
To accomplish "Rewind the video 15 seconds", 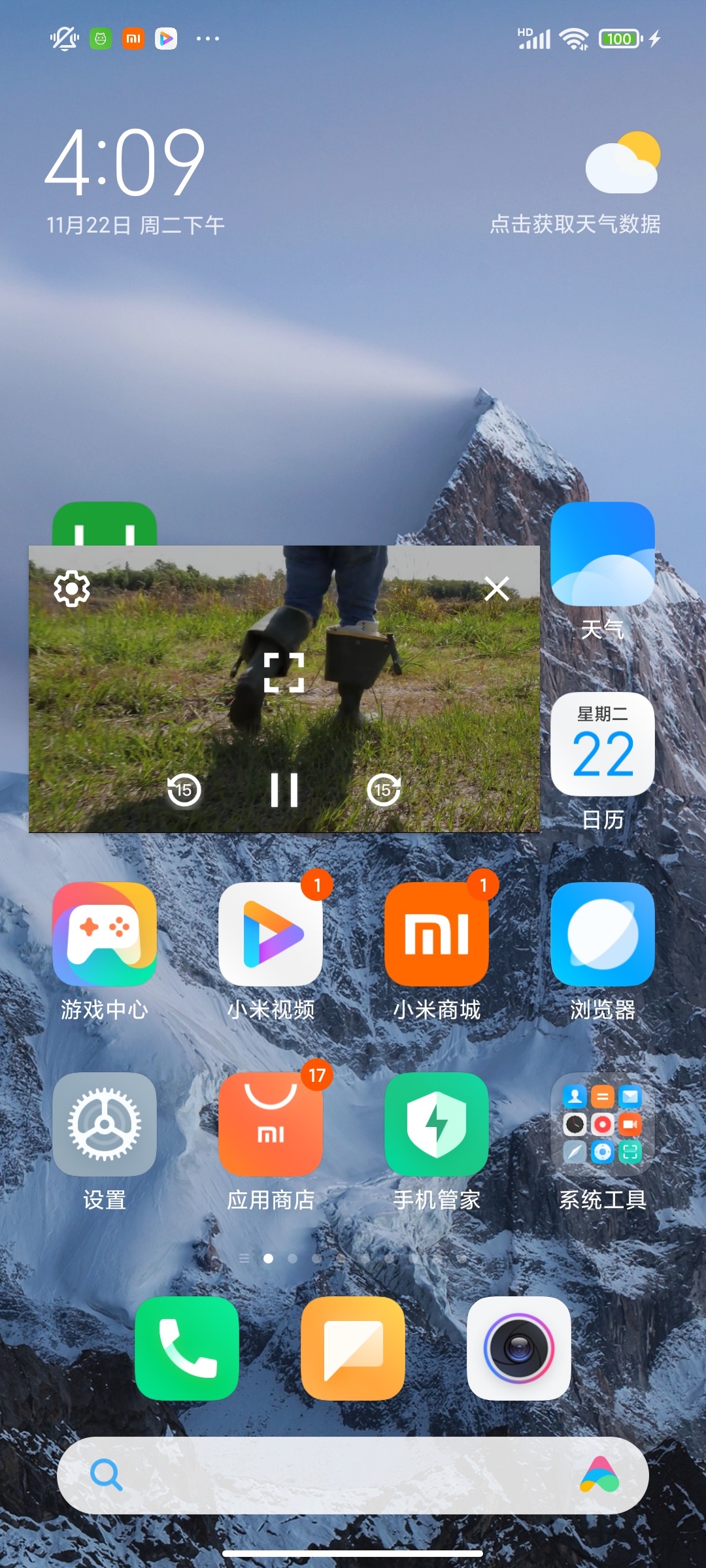I will (x=184, y=790).
